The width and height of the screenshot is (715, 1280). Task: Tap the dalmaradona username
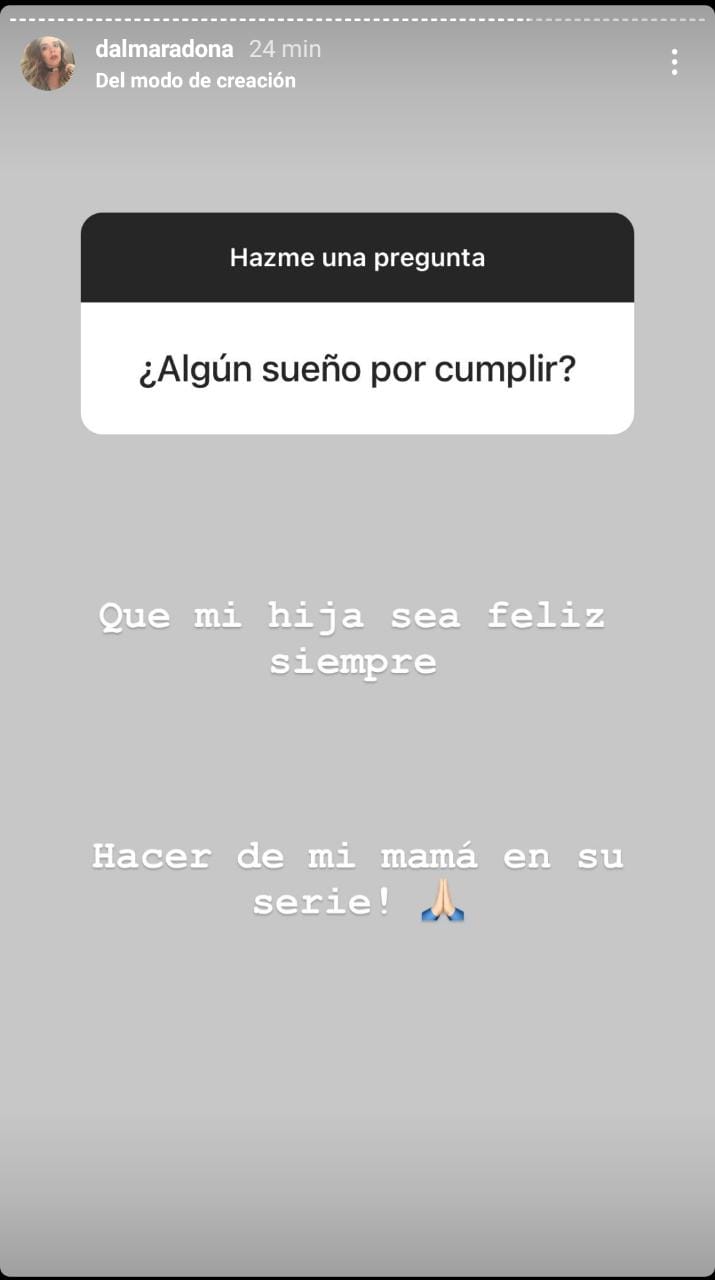point(164,49)
